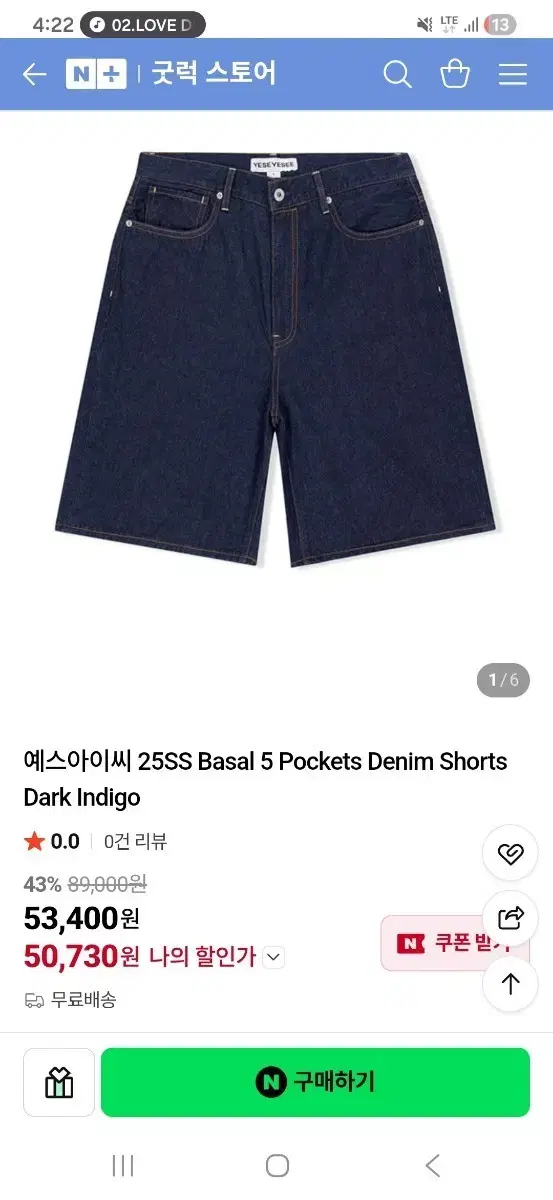The image size is (553, 1200).
Task: Open the 0건 리뷰 reviews link
Action: [135, 842]
